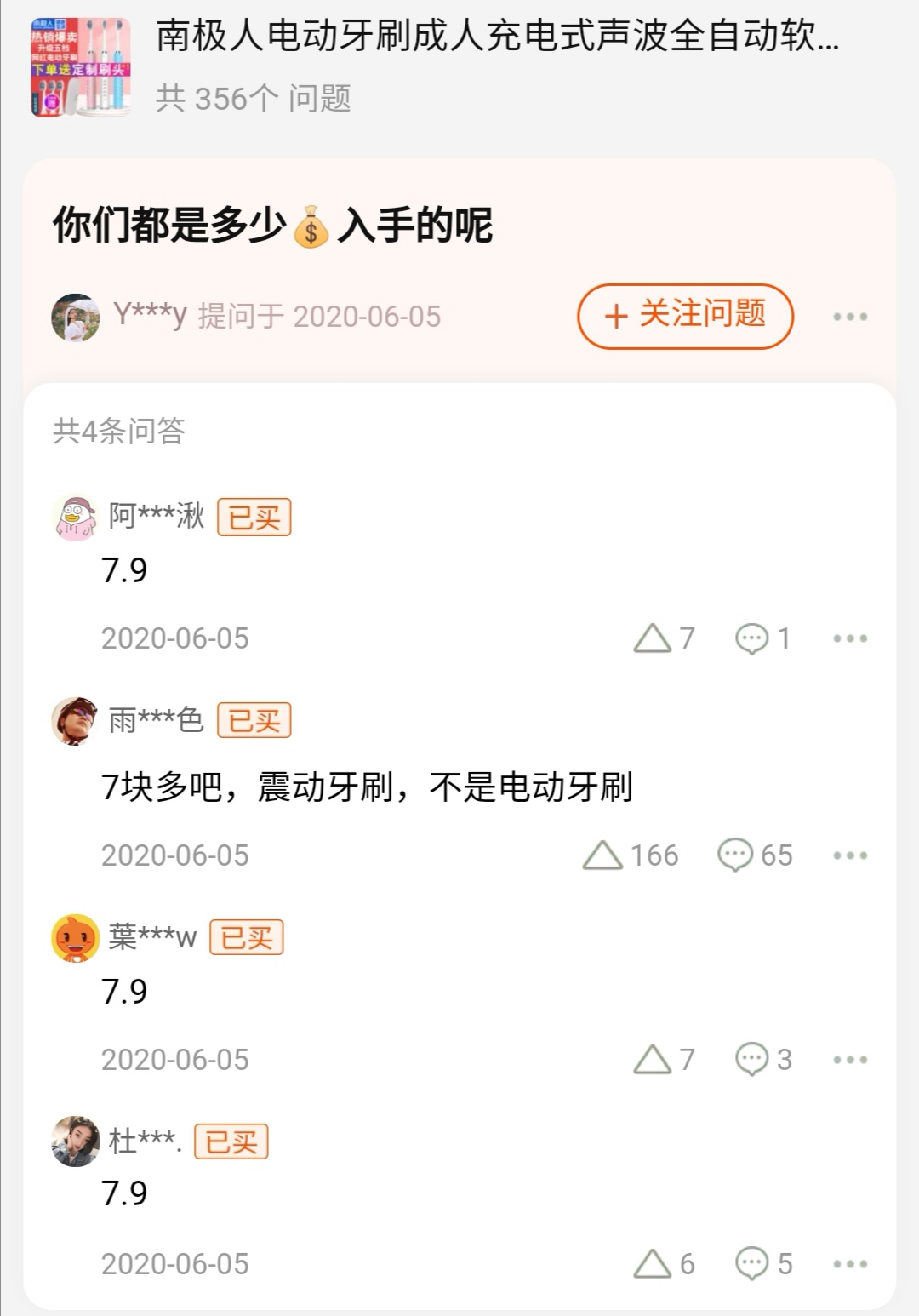
Task: Upvote the answer with 166 votes
Action: (633, 854)
